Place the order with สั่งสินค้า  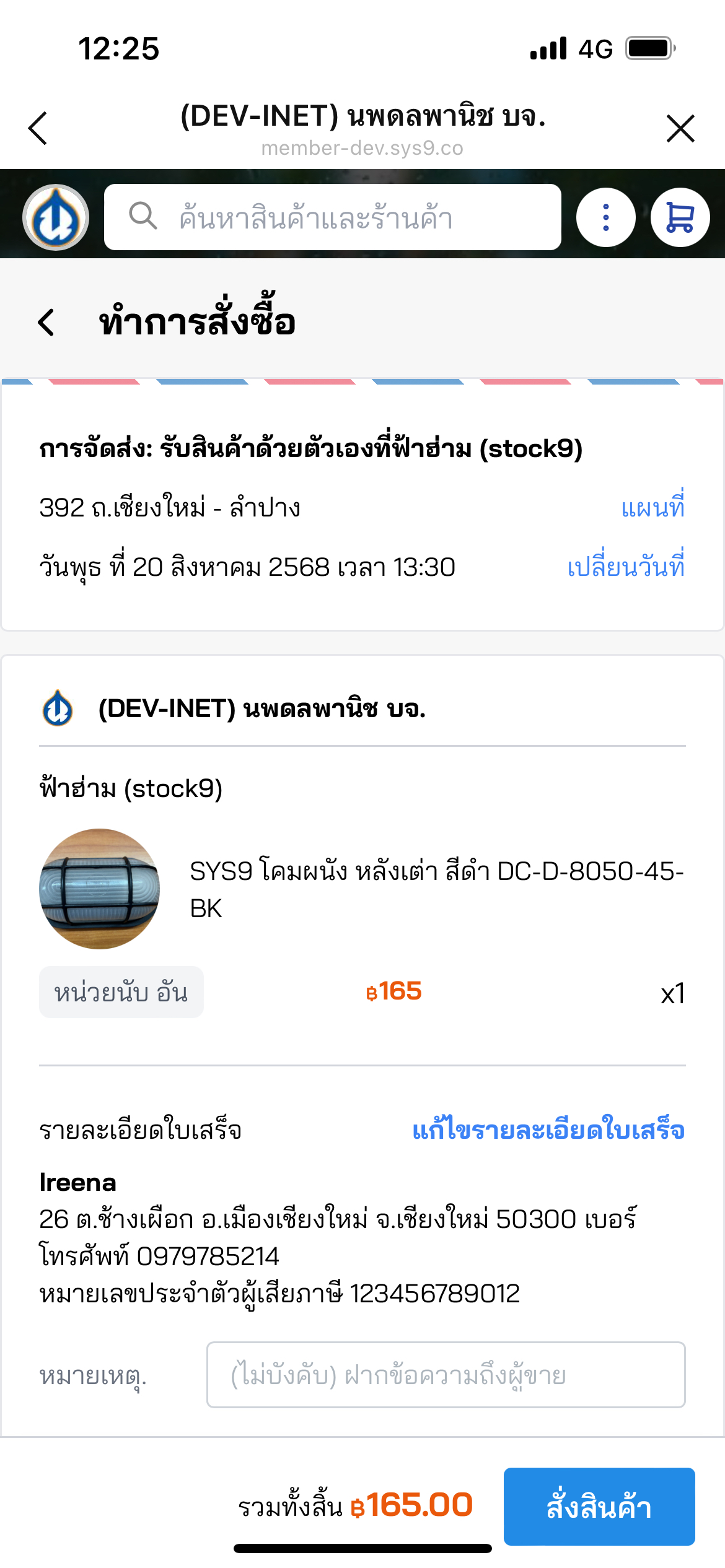599,1506
